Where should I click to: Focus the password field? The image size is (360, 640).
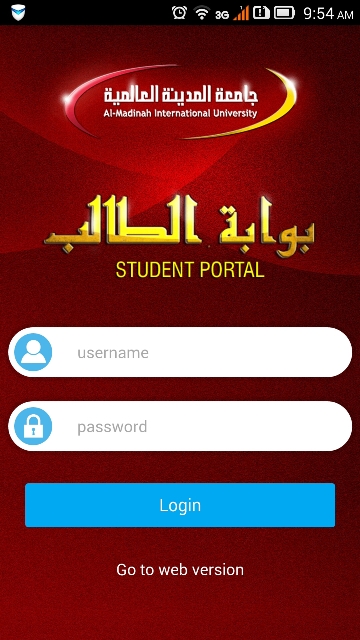180,426
